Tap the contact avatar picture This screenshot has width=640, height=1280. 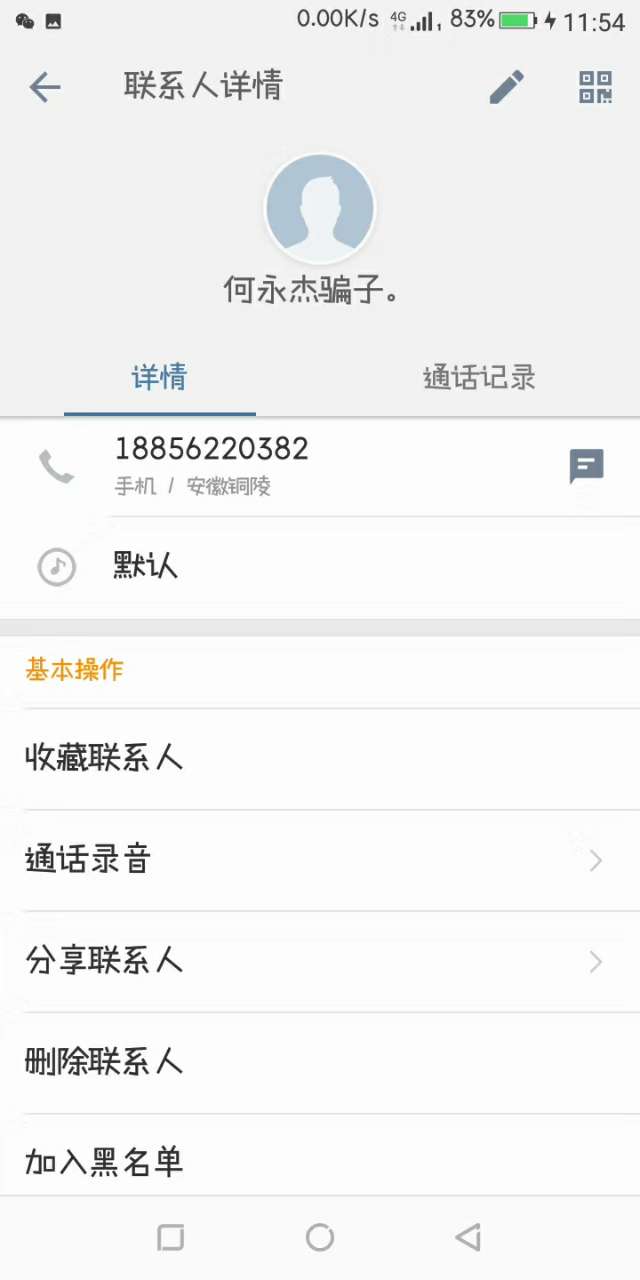pos(320,208)
